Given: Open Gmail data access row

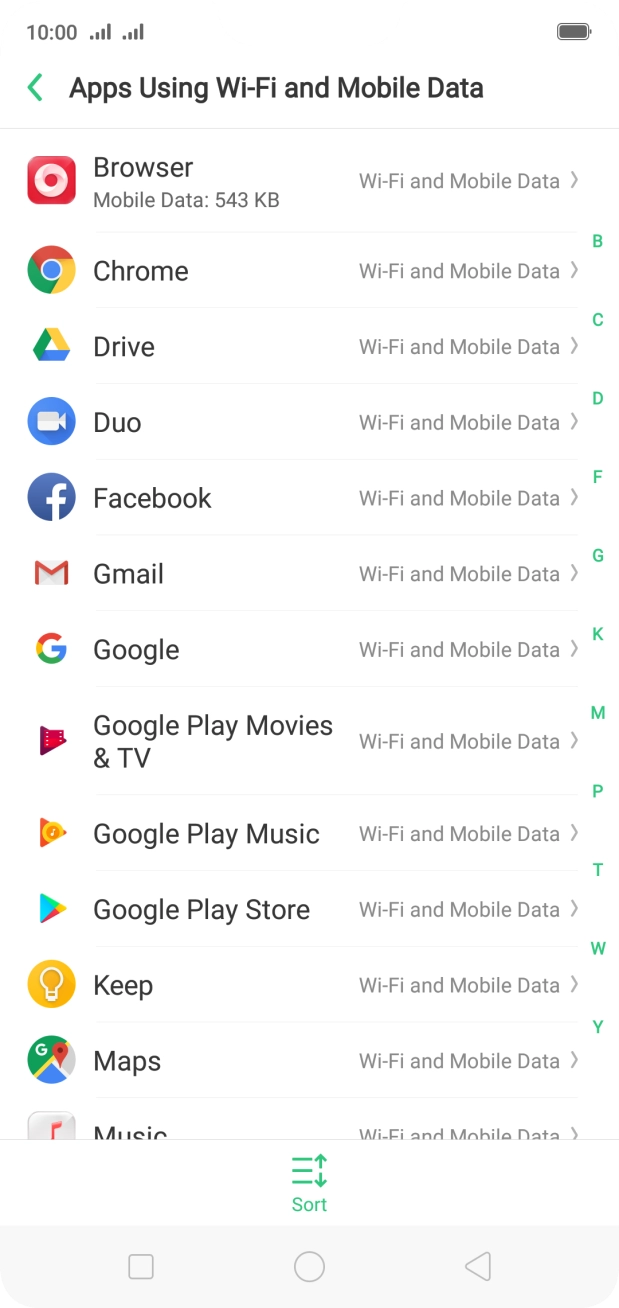Looking at the screenshot, I should pyautogui.click(x=300, y=574).
